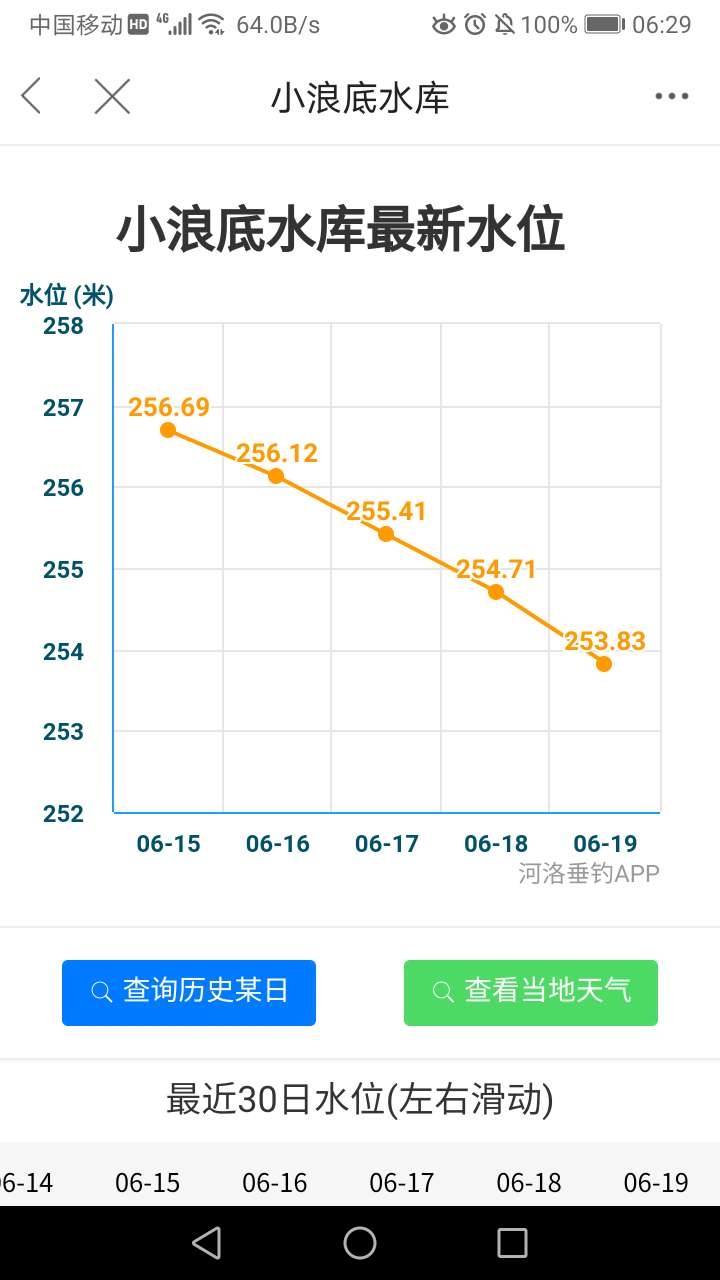Tap the 查询历史某日 button
Screen dimensions: 720x1280
189,993
